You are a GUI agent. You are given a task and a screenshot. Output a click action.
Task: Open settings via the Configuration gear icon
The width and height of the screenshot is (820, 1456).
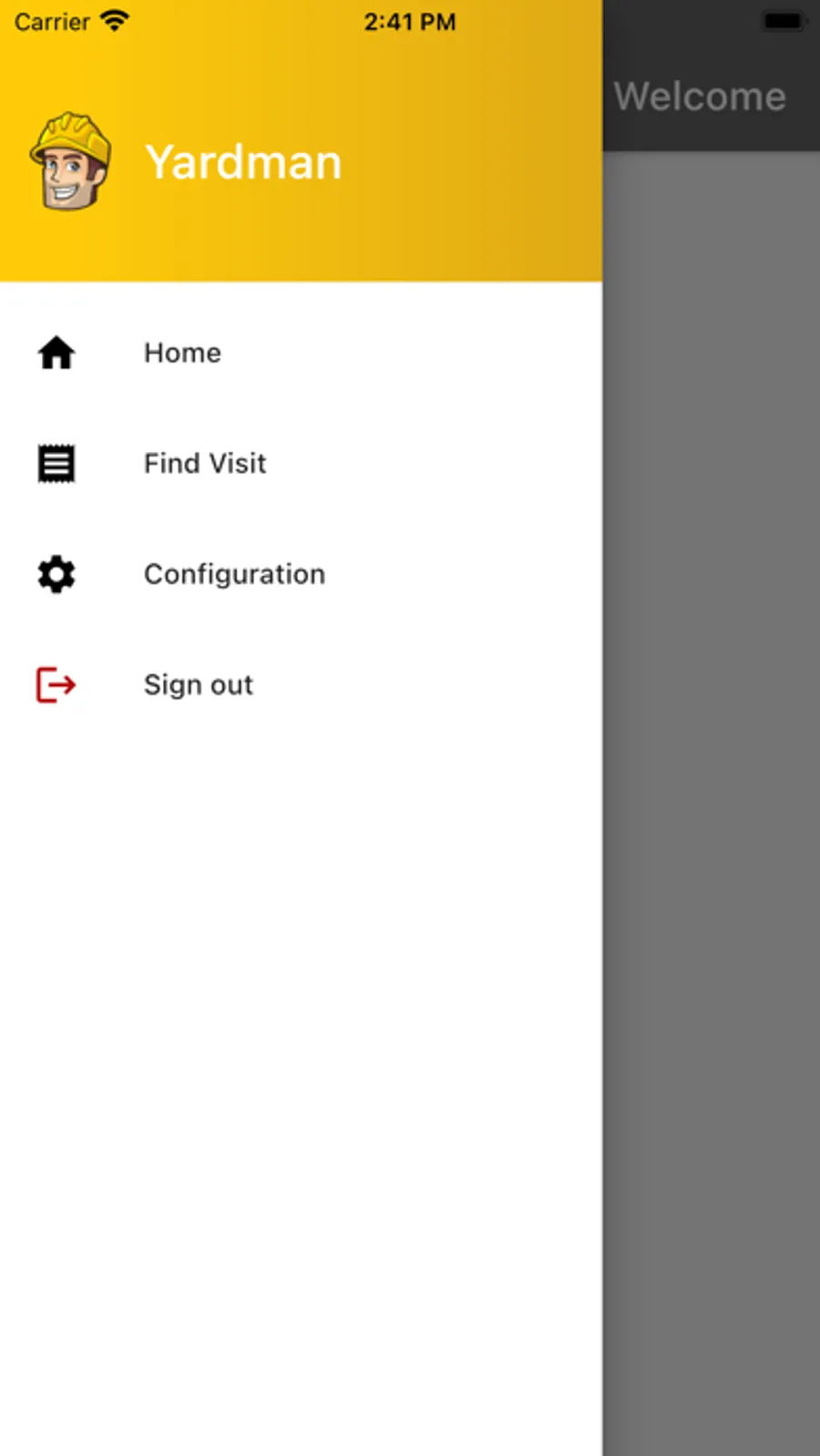tap(56, 574)
